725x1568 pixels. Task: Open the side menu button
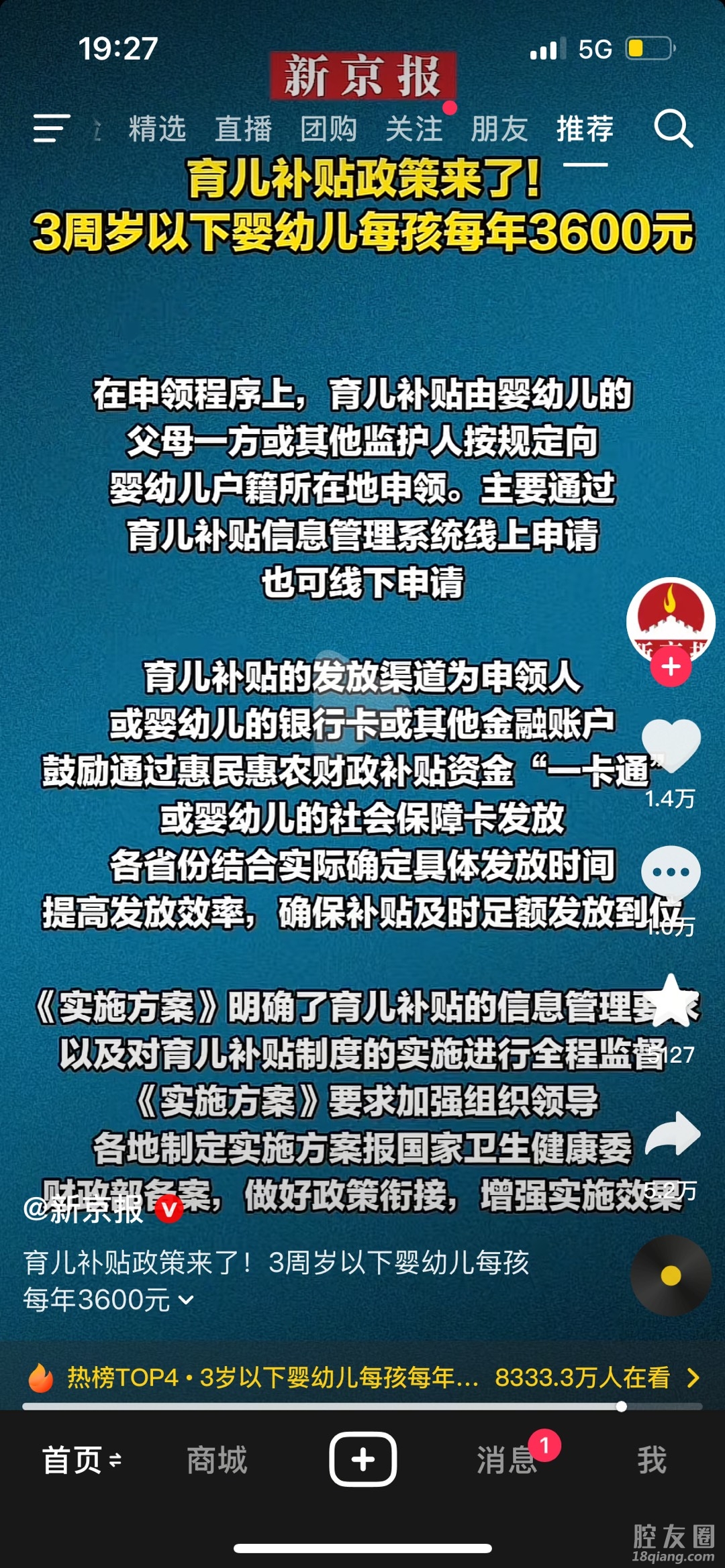(x=52, y=128)
